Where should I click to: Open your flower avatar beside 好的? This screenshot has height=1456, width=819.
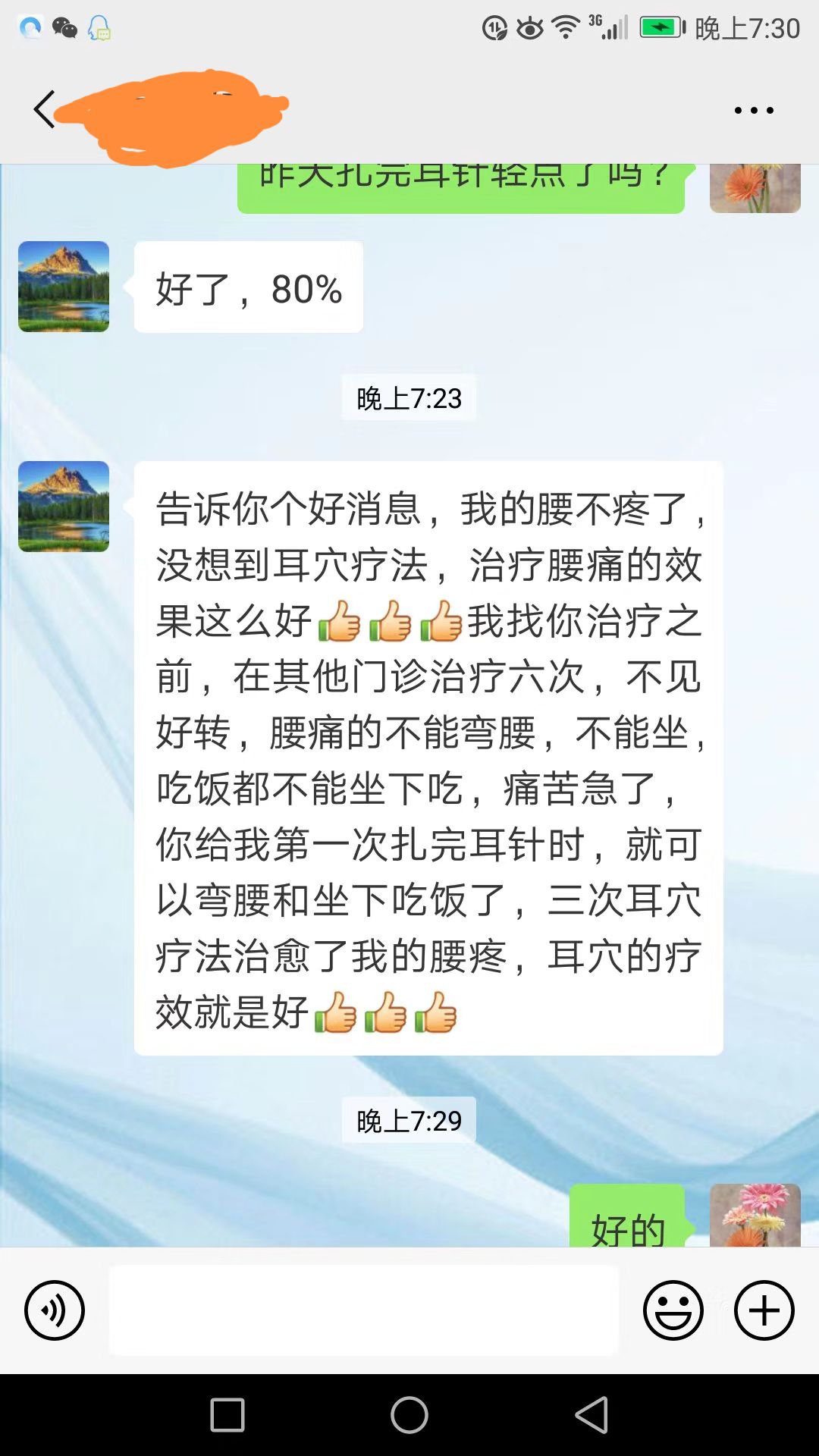(x=755, y=1215)
